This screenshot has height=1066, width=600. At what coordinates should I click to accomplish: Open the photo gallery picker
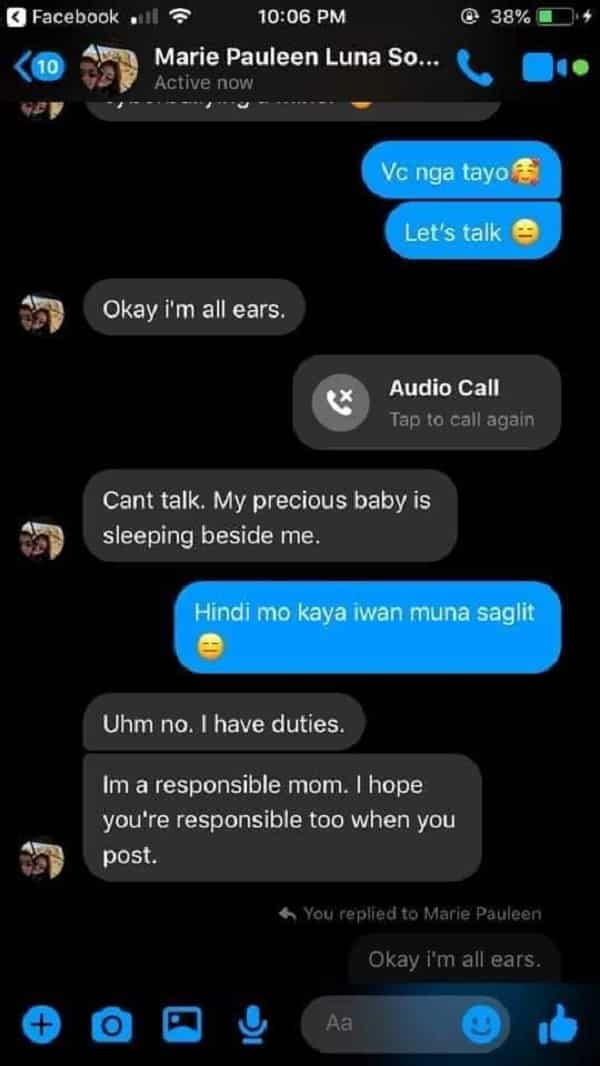181,1022
